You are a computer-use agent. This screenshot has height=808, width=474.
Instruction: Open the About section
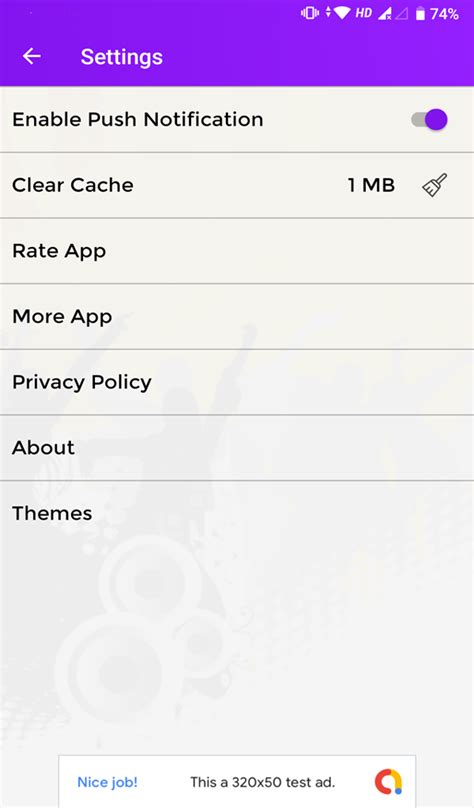pyautogui.click(x=237, y=447)
